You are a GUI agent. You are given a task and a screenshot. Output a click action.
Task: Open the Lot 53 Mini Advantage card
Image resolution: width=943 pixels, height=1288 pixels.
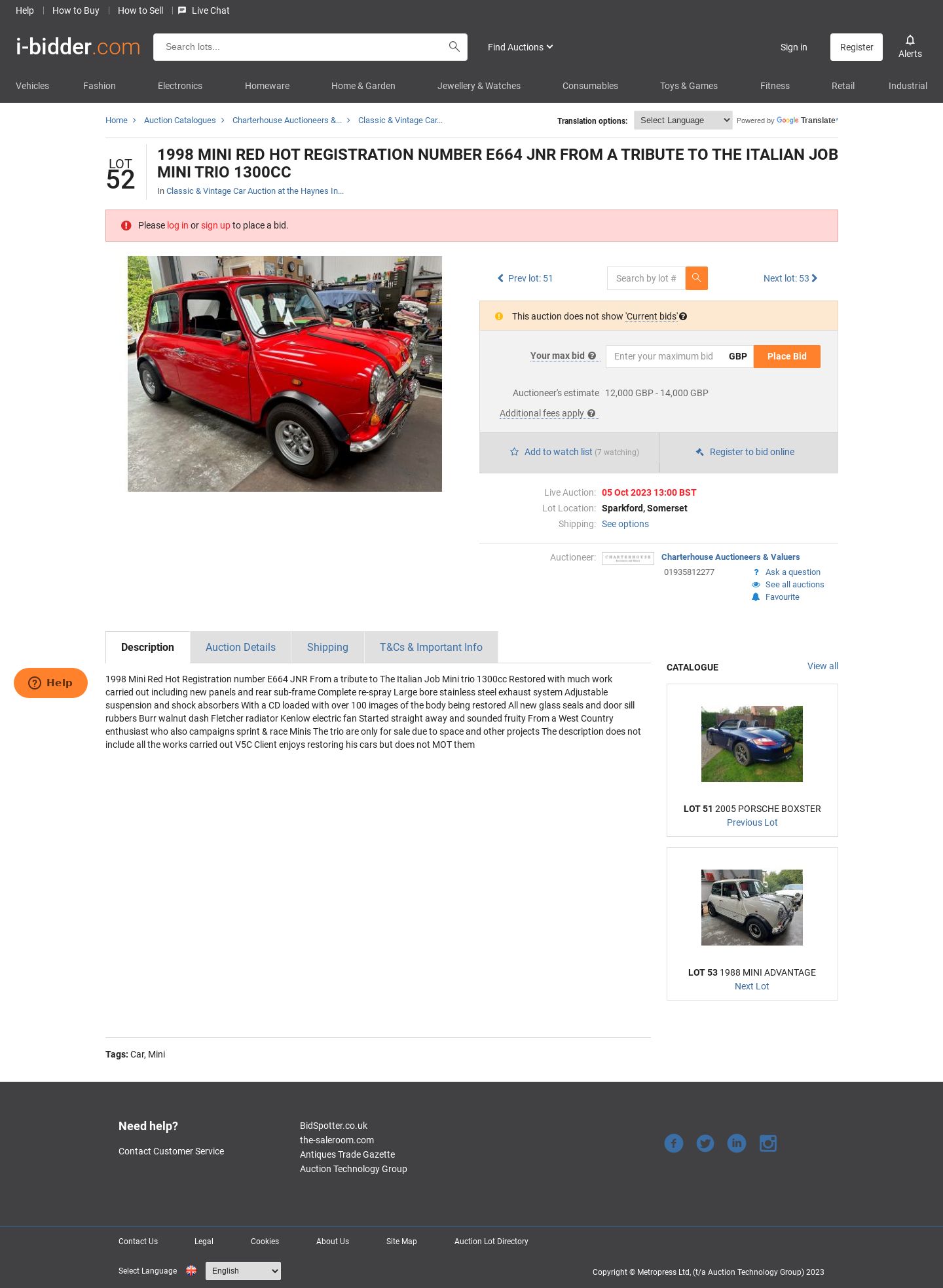coord(752,923)
